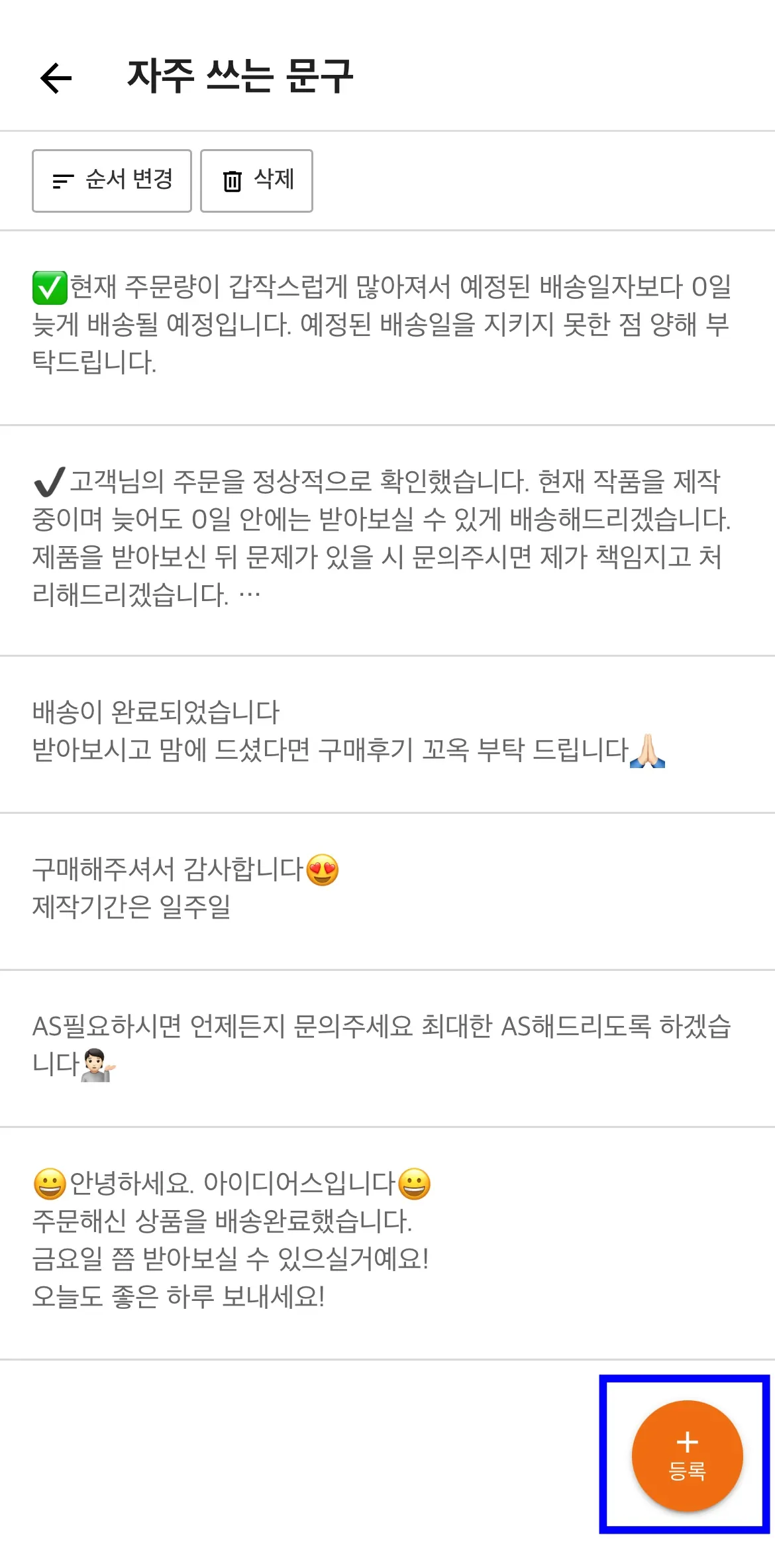Pick the 안녕하세요. 아이디어스입니다 phrase
Viewport: 775px width, 1568px height.
point(232,1241)
